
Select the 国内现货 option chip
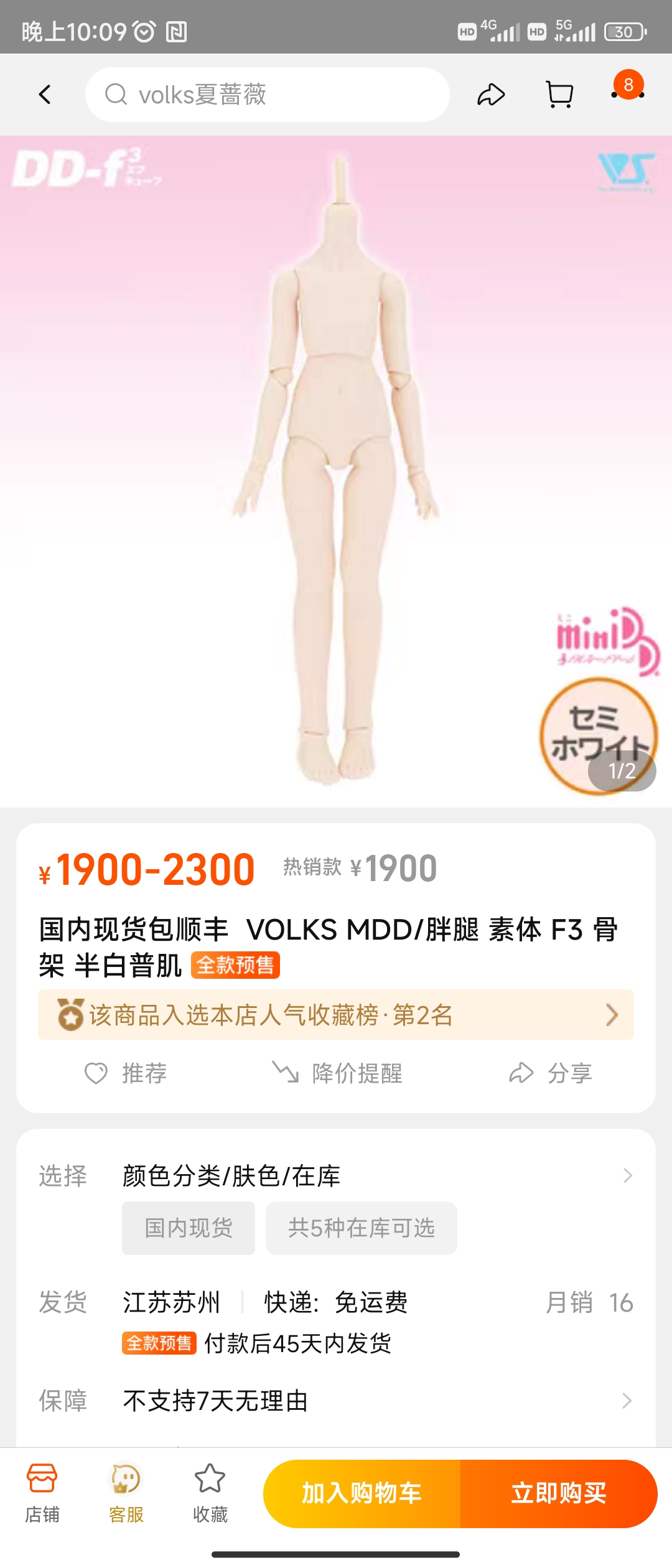click(x=189, y=1228)
